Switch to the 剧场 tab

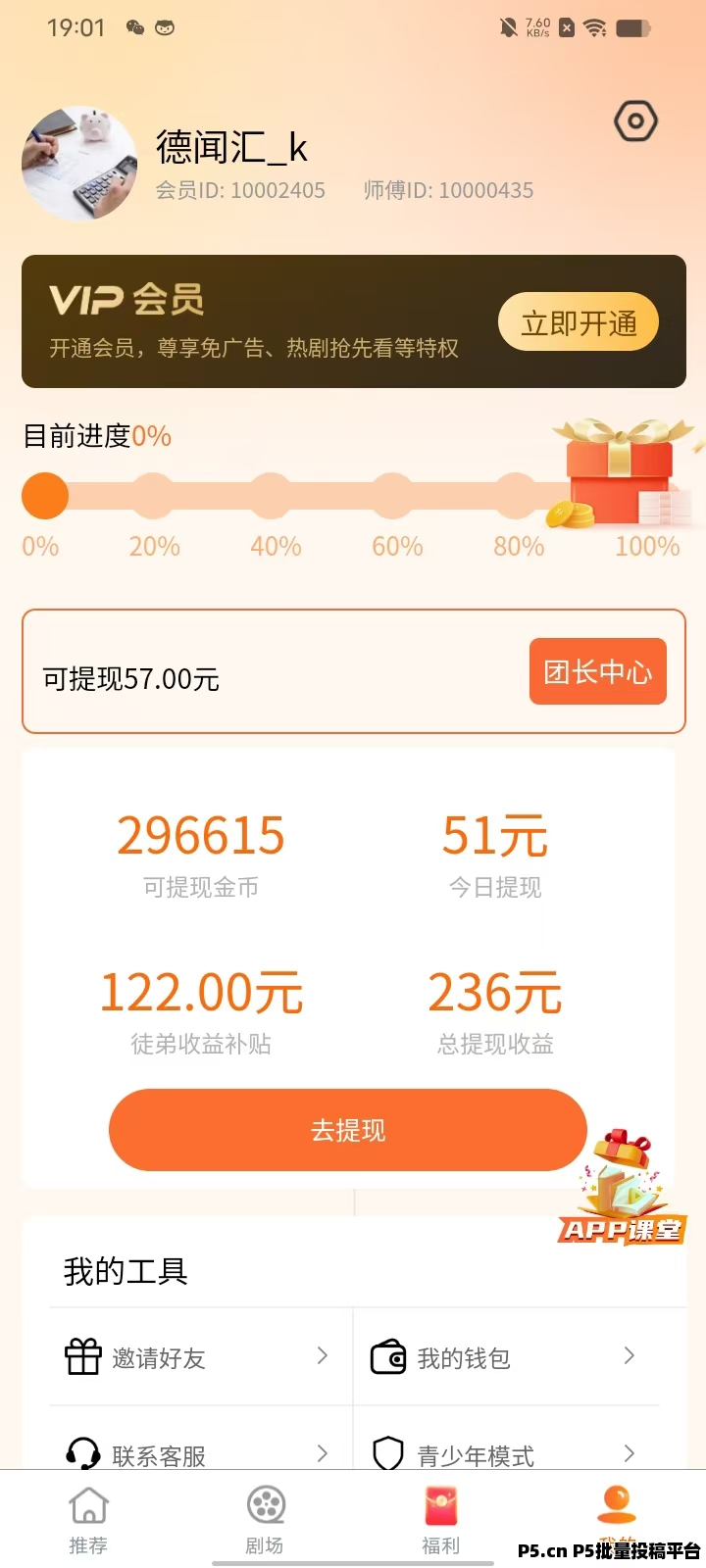pos(265,1520)
